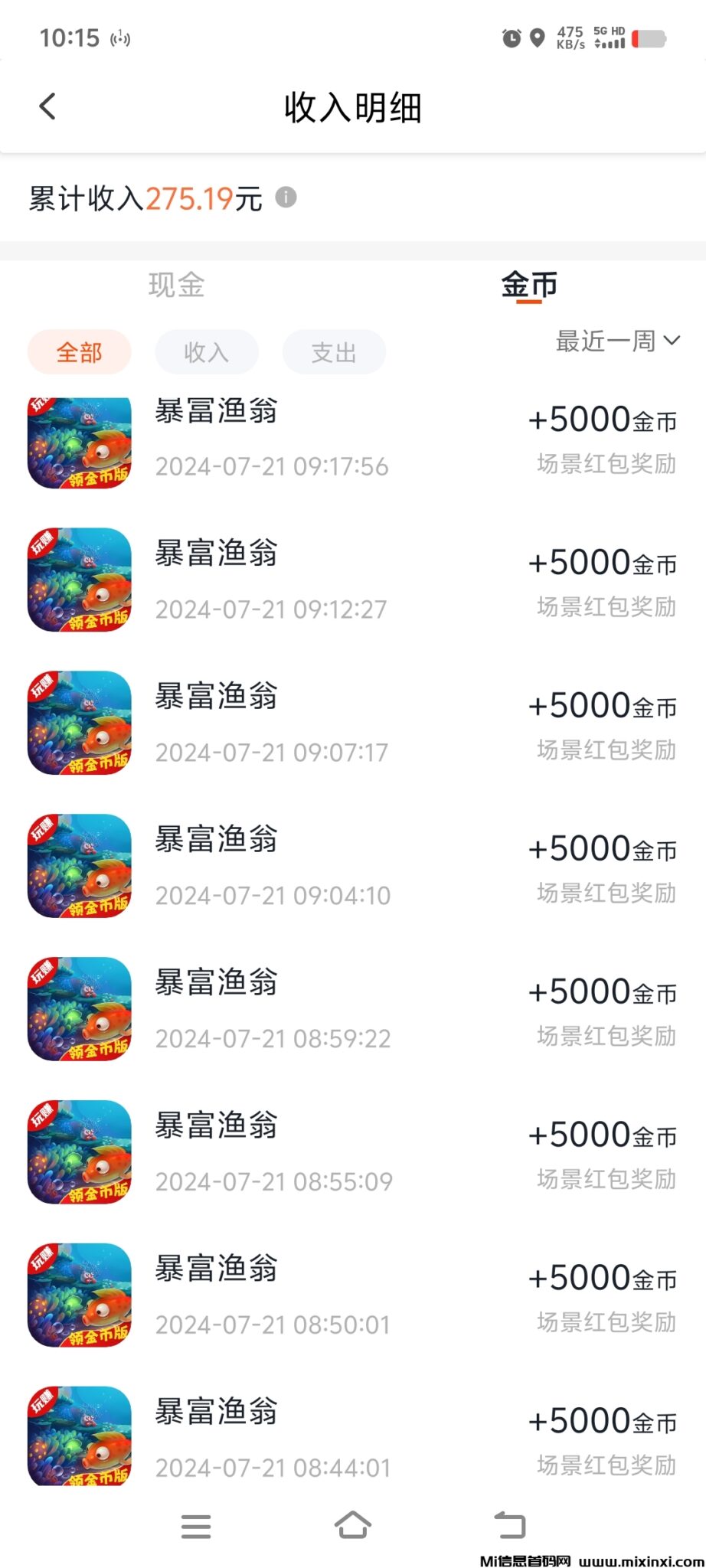Image resolution: width=706 pixels, height=1568 pixels.
Task: Select the 收入 filter chip
Action: 207,352
